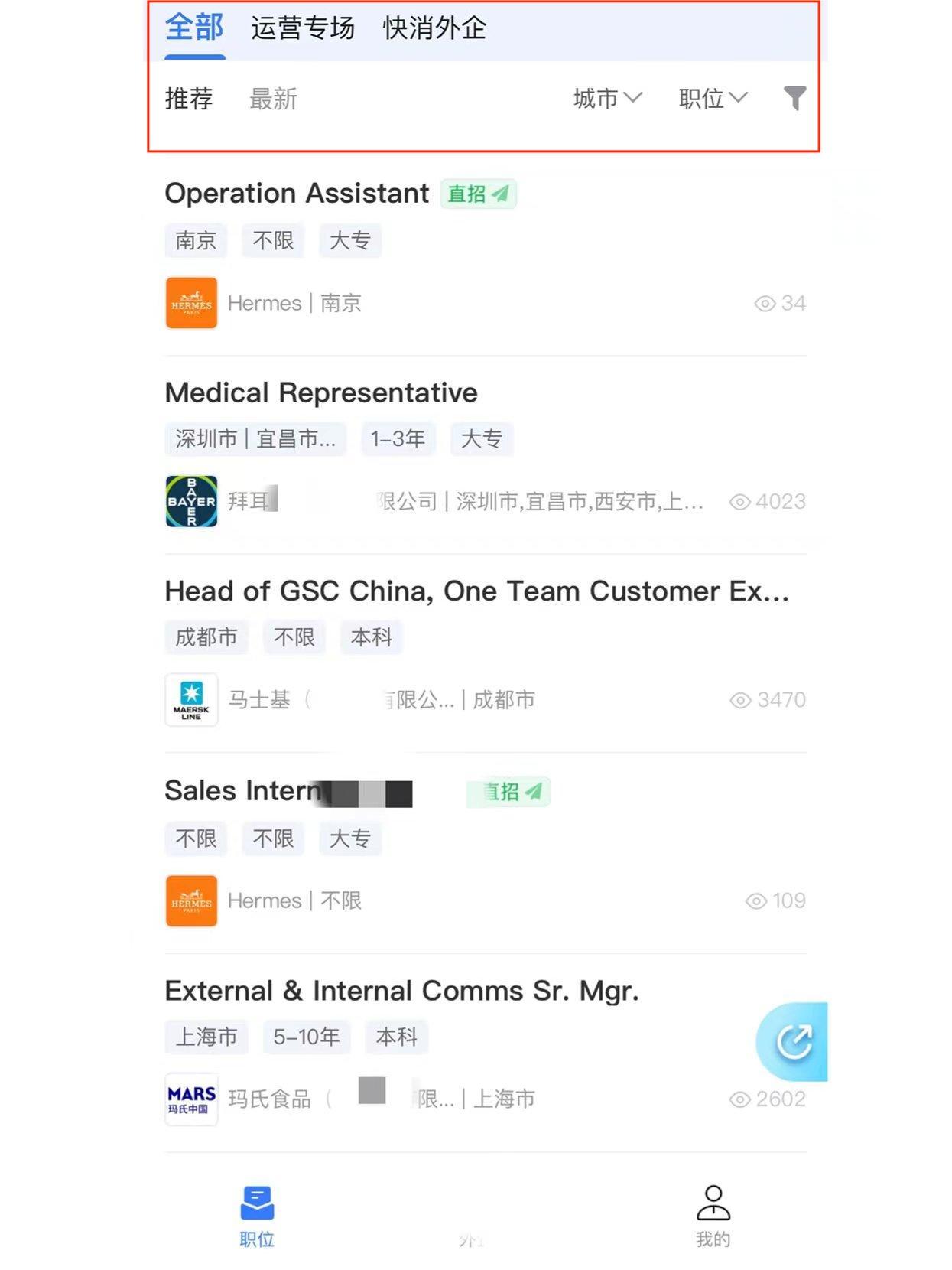The width and height of the screenshot is (952, 1270).
Task: Open 我的 profile icon in bottom navigation
Action: click(x=713, y=1203)
